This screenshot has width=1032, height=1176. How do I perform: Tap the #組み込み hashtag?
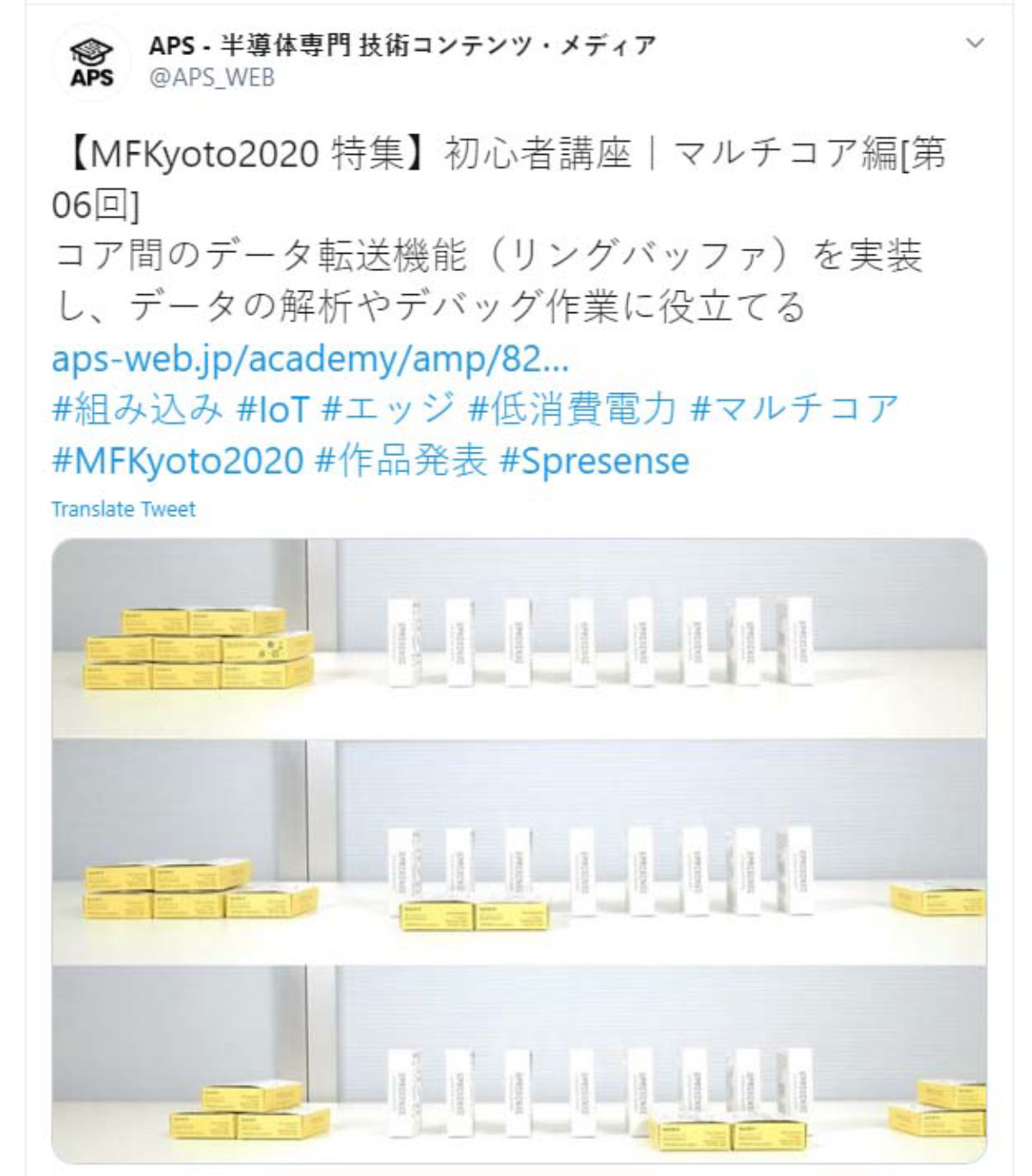point(138,409)
